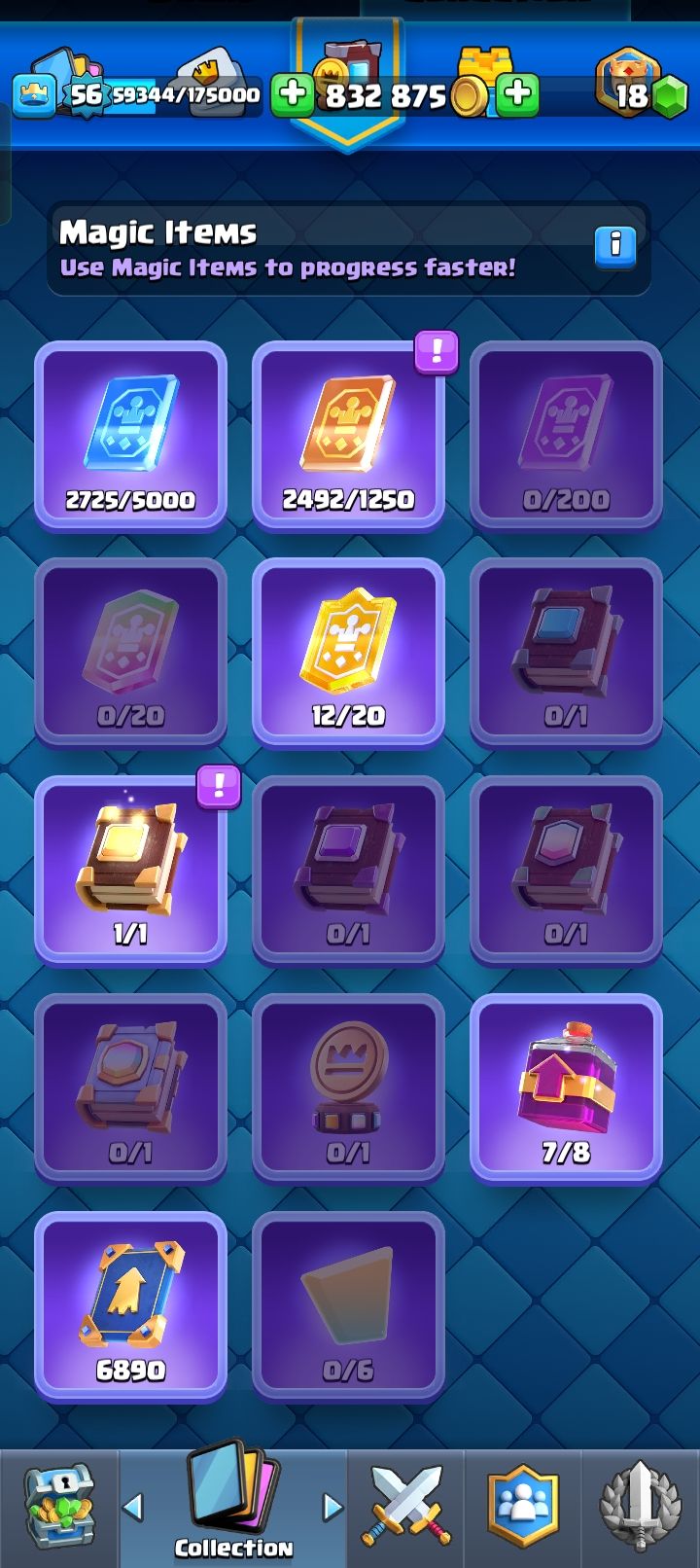The image size is (700, 1568).
Task: Select the orange wild card 2492/1250
Action: pyautogui.click(x=348, y=435)
